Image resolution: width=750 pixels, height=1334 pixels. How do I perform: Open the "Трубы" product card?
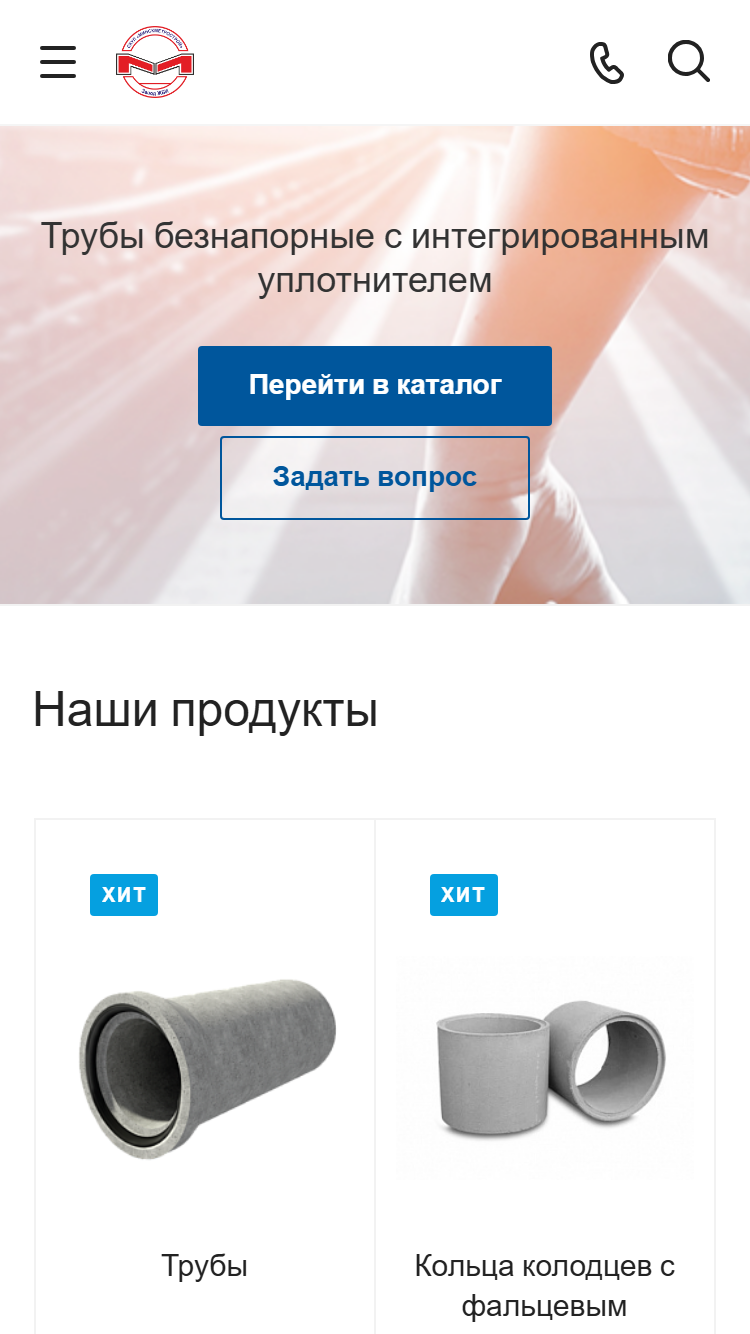tap(205, 1077)
